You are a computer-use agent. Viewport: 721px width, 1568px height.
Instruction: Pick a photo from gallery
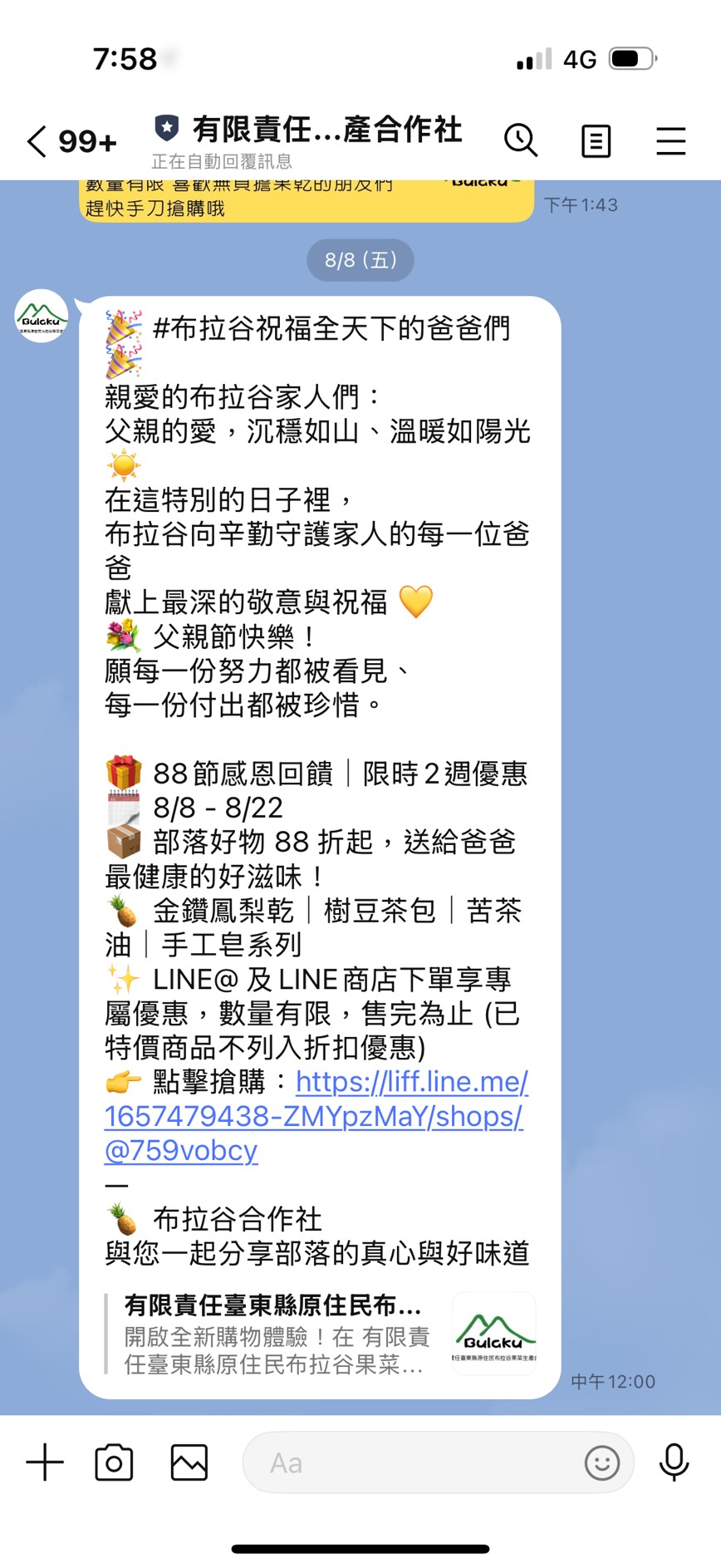189,1462
